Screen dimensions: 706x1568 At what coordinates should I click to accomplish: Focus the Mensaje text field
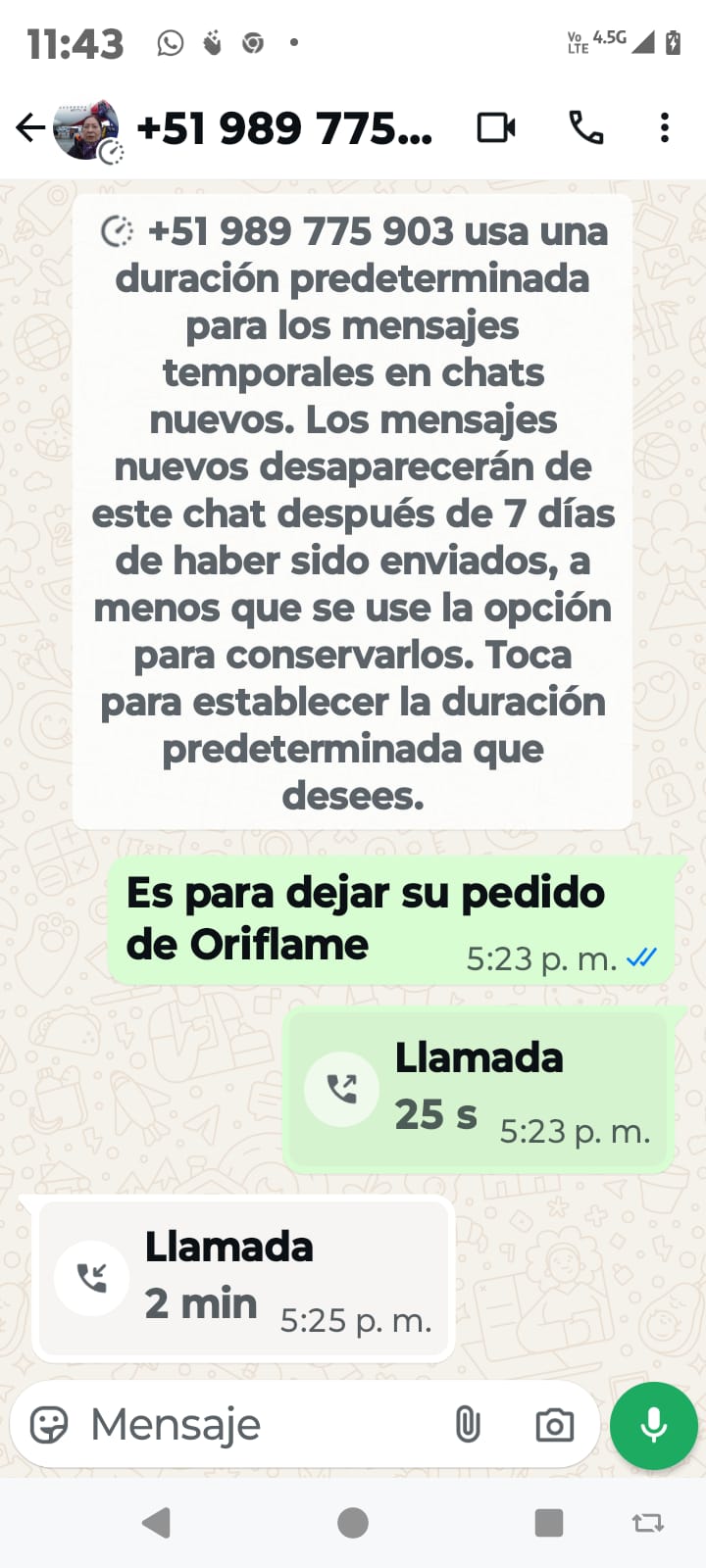[x=255, y=1425]
